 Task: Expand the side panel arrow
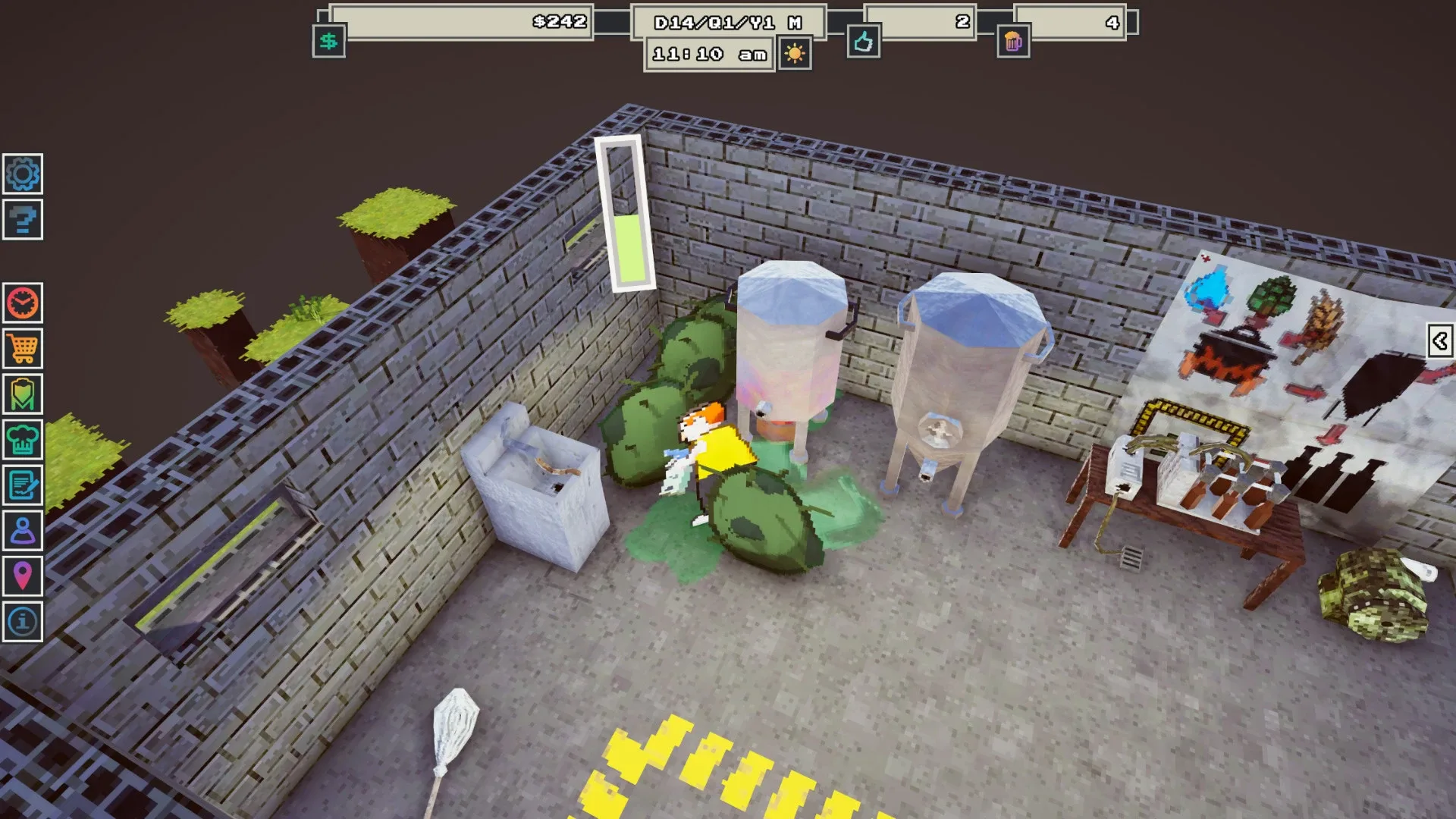[x=1440, y=340]
